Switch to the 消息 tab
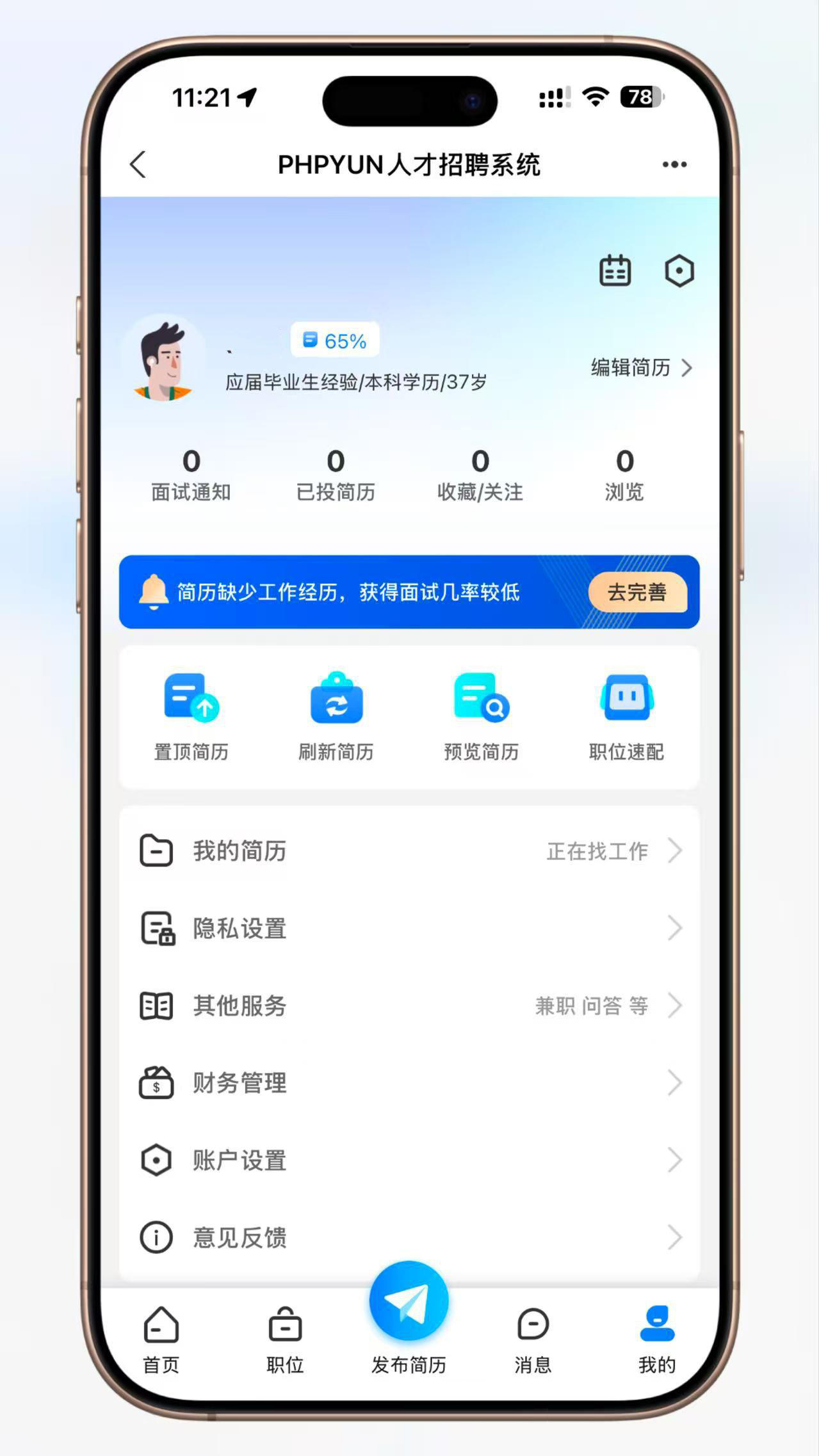 (533, 1339)
